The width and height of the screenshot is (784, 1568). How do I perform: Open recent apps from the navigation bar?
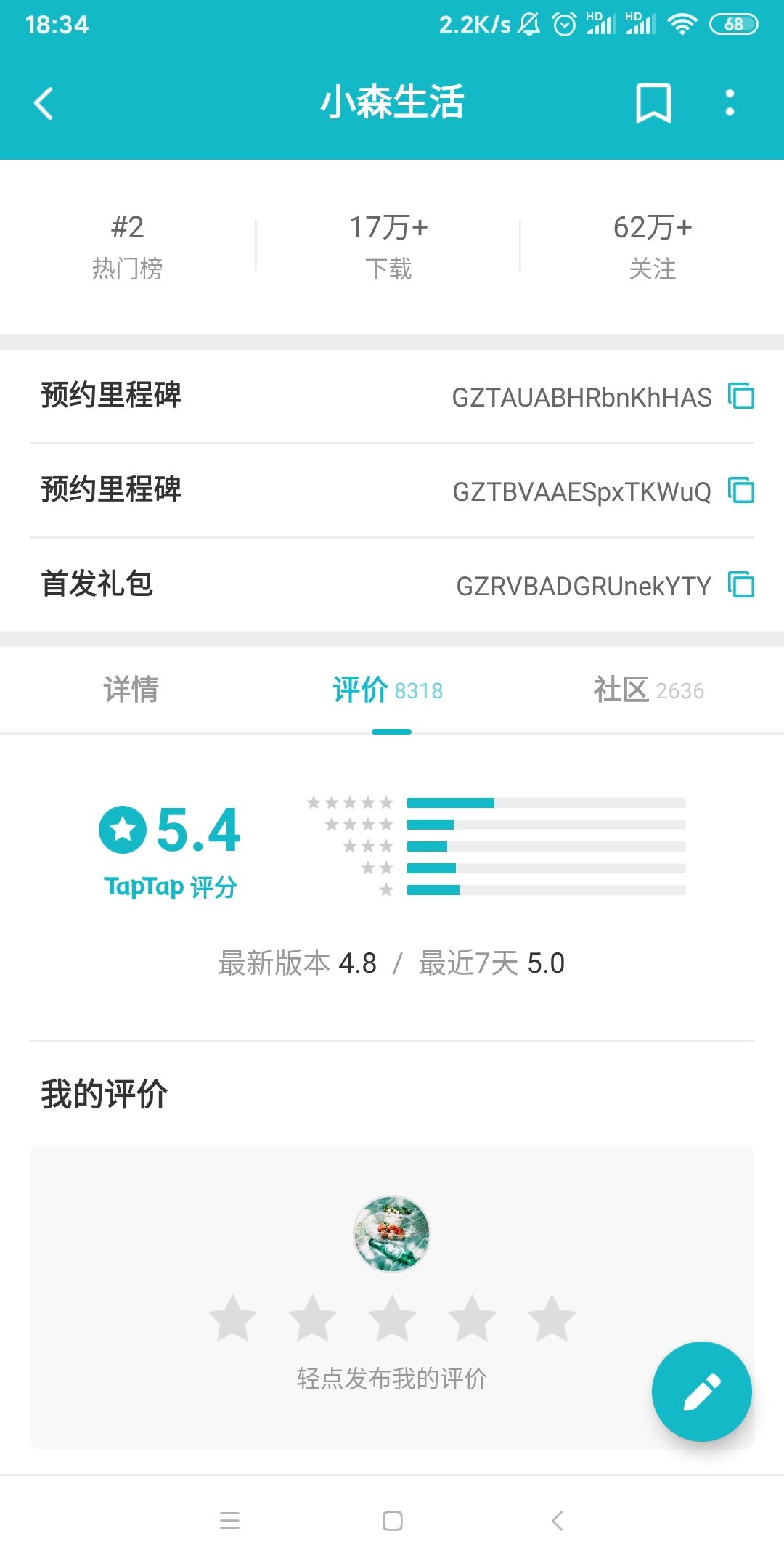[x=229, y=1521]
